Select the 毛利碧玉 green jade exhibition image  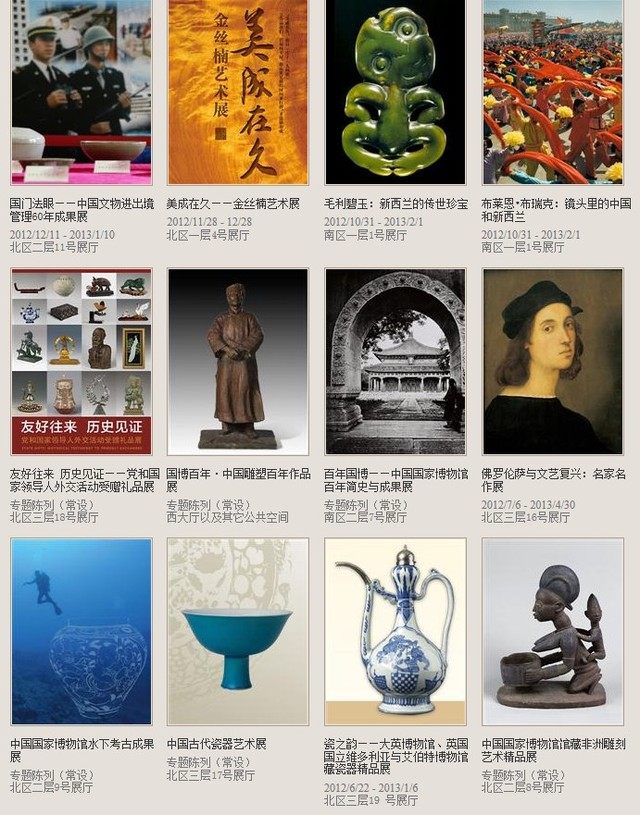395,92
